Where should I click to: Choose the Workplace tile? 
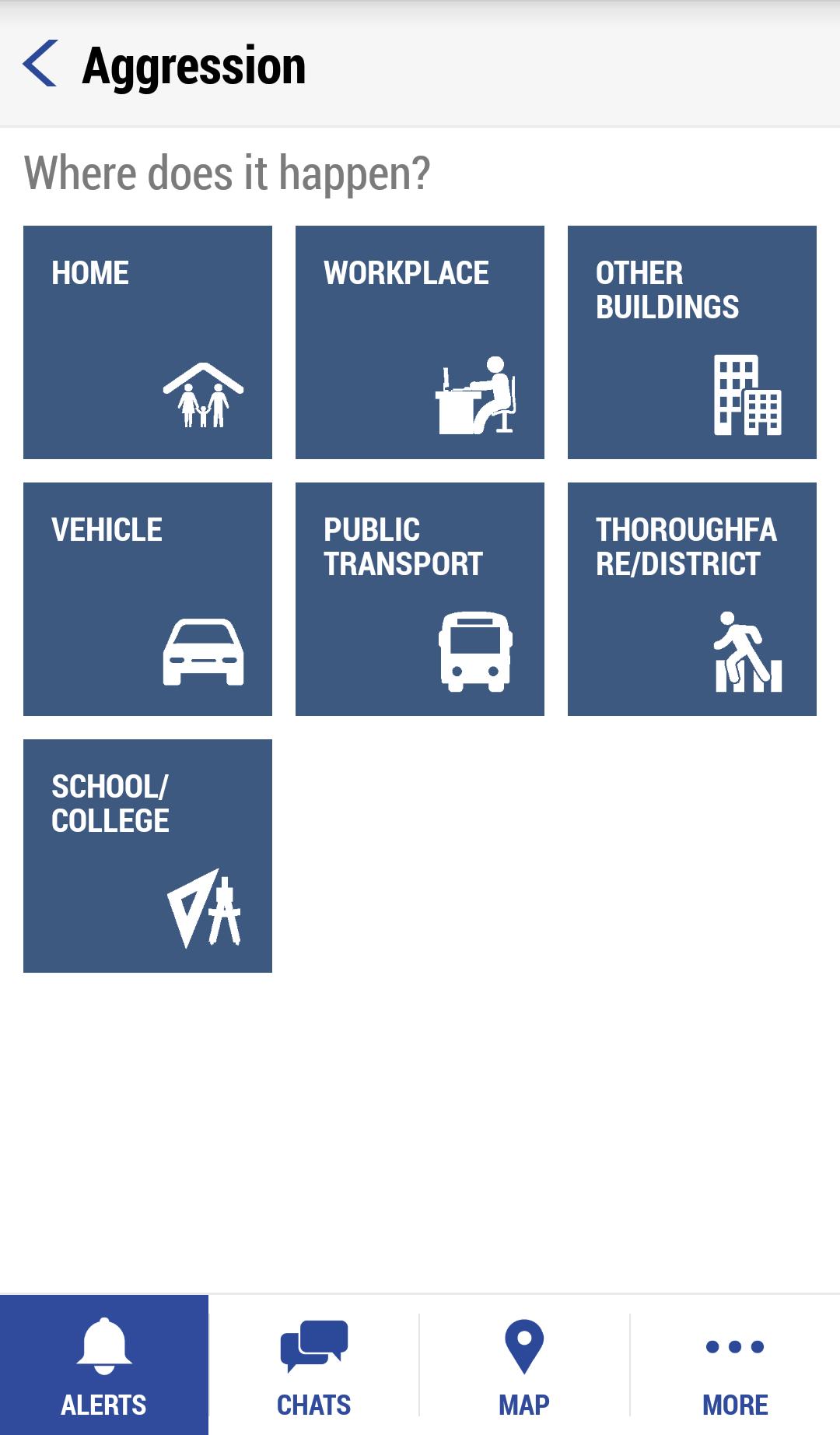(420, 342)
